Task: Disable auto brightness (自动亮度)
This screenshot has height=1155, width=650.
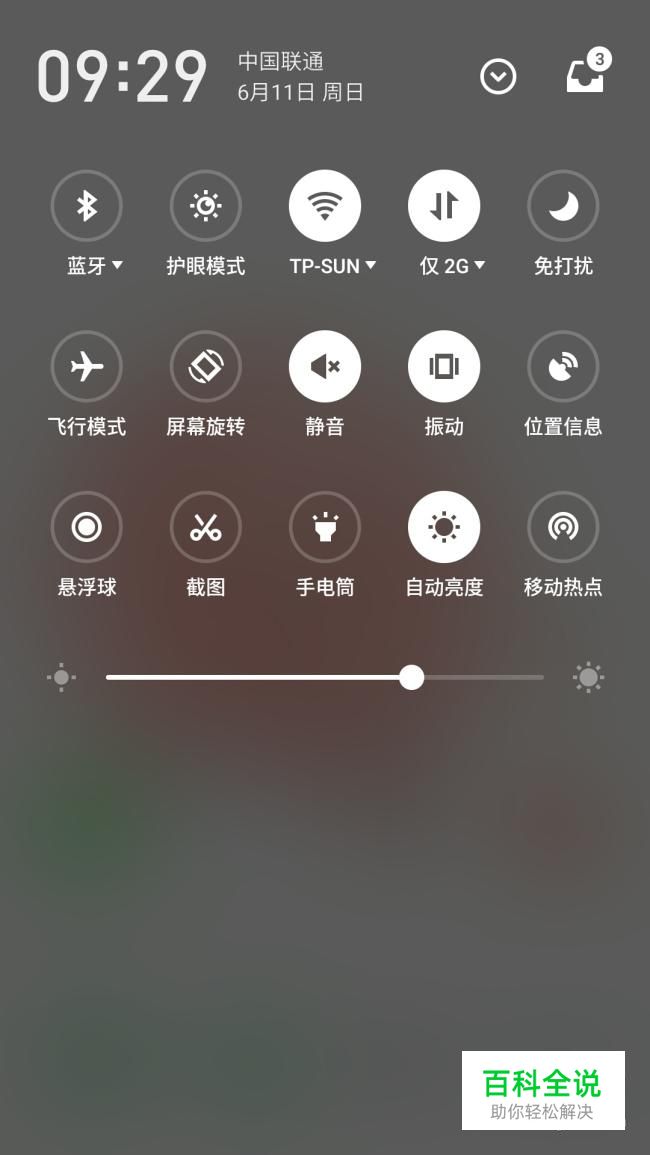Action: coord(444,527)
